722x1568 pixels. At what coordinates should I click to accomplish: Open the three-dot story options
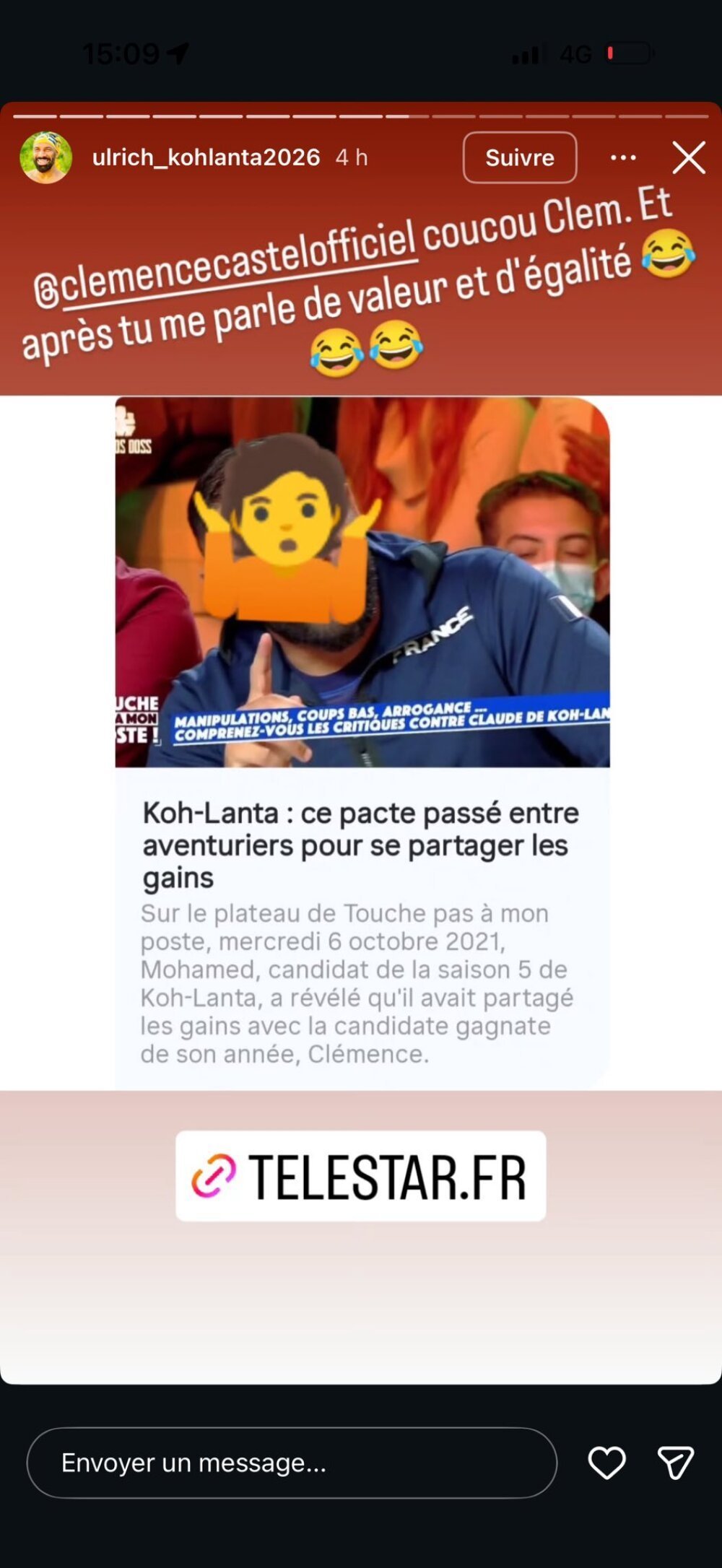coord(623,157)
